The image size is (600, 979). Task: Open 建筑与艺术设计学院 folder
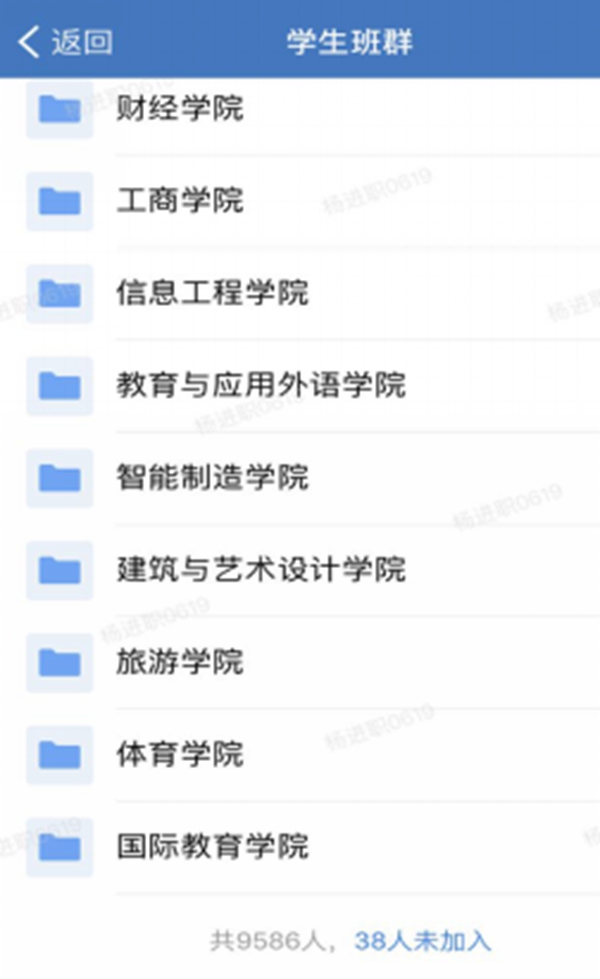300,570
